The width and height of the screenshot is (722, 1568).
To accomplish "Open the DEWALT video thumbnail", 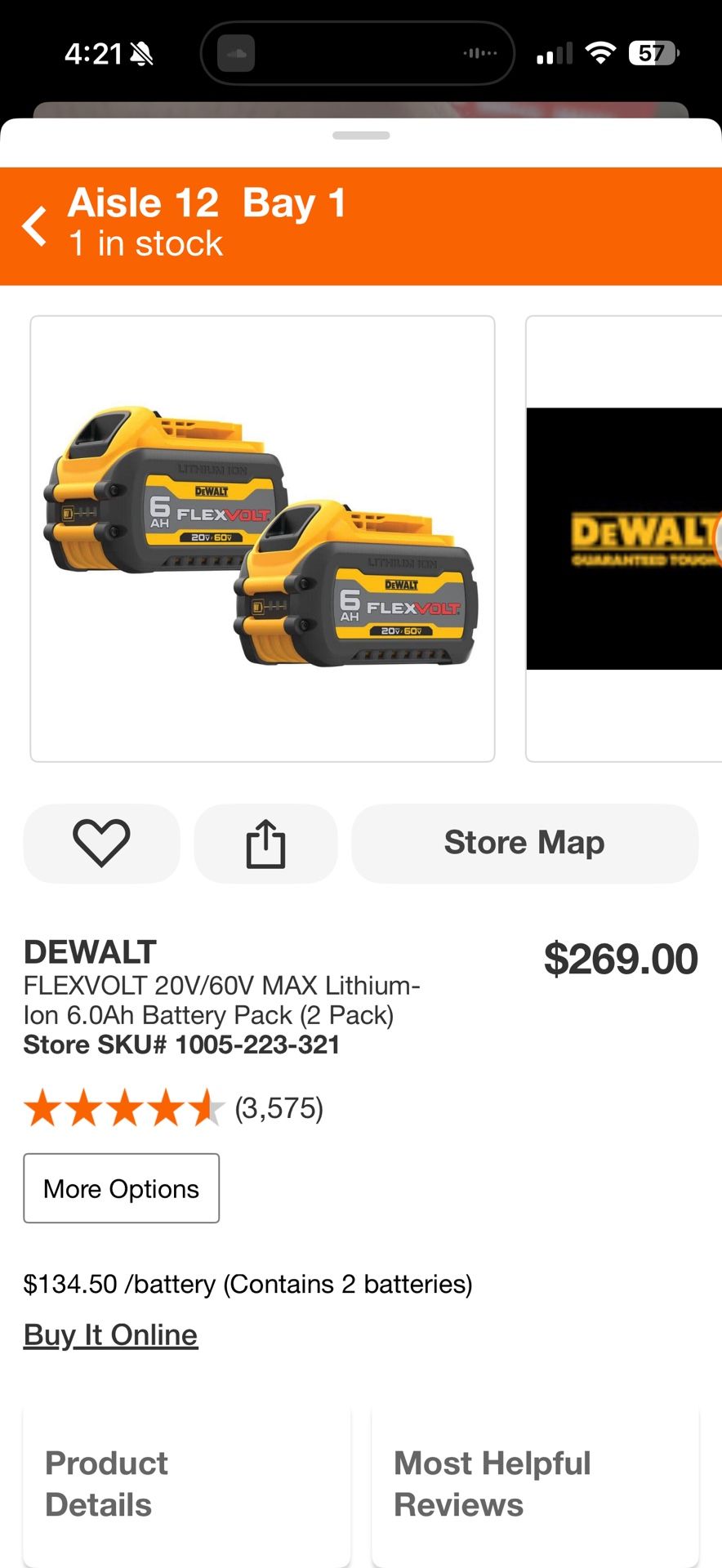I will pyautogui.click(x=625, y=539).
